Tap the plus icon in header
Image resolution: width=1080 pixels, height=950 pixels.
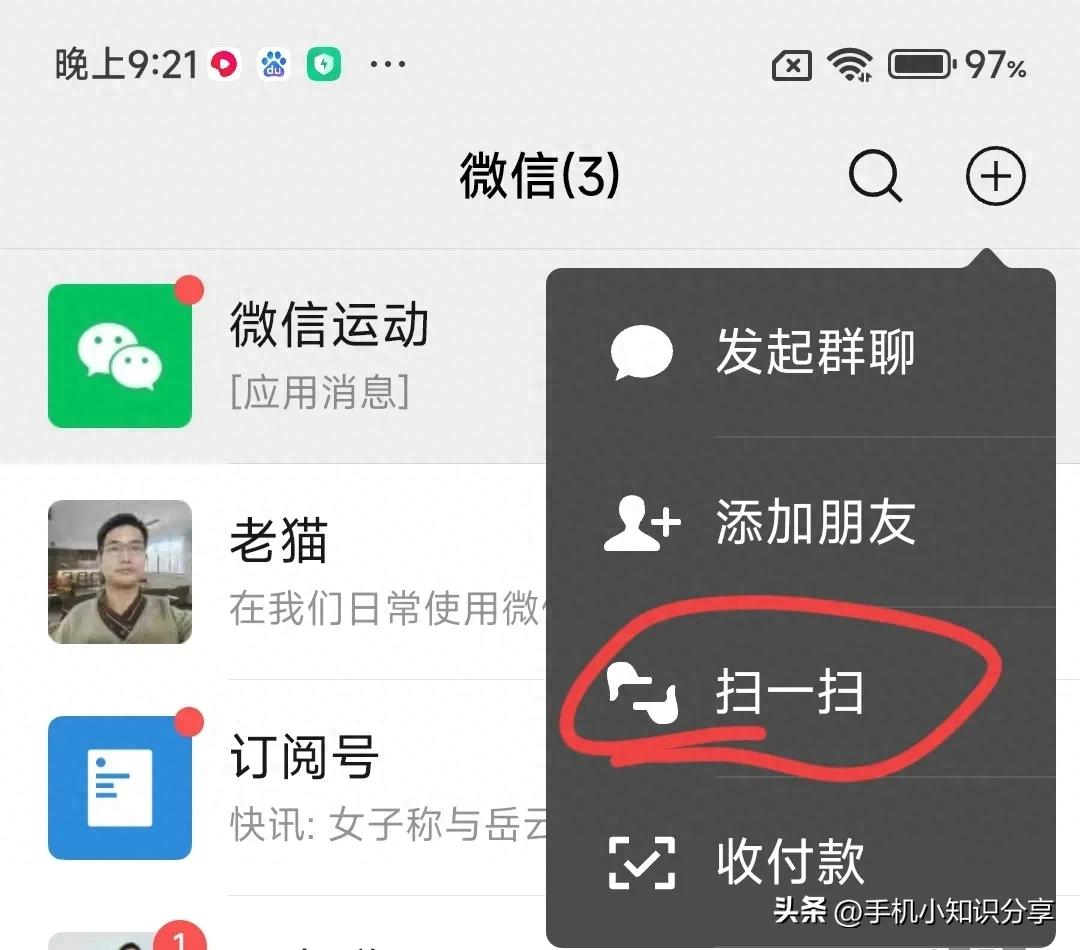(995, 178)
